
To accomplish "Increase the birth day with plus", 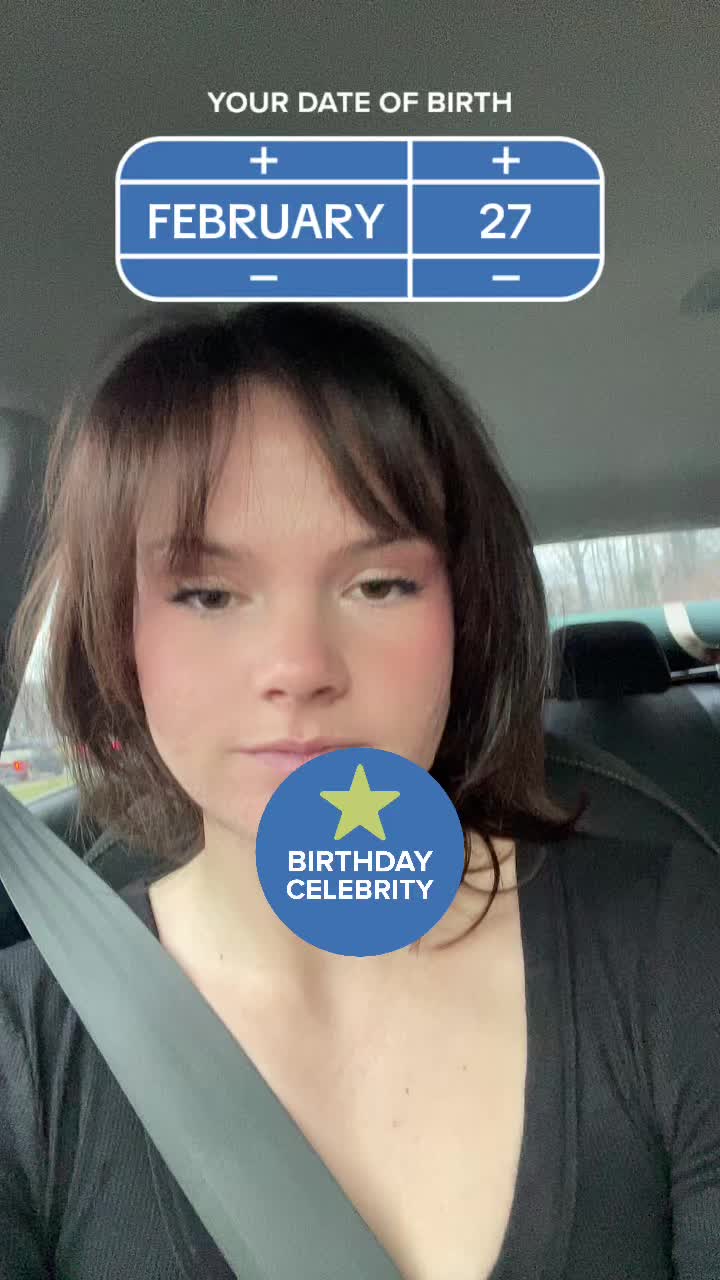I will coord(506,161).
